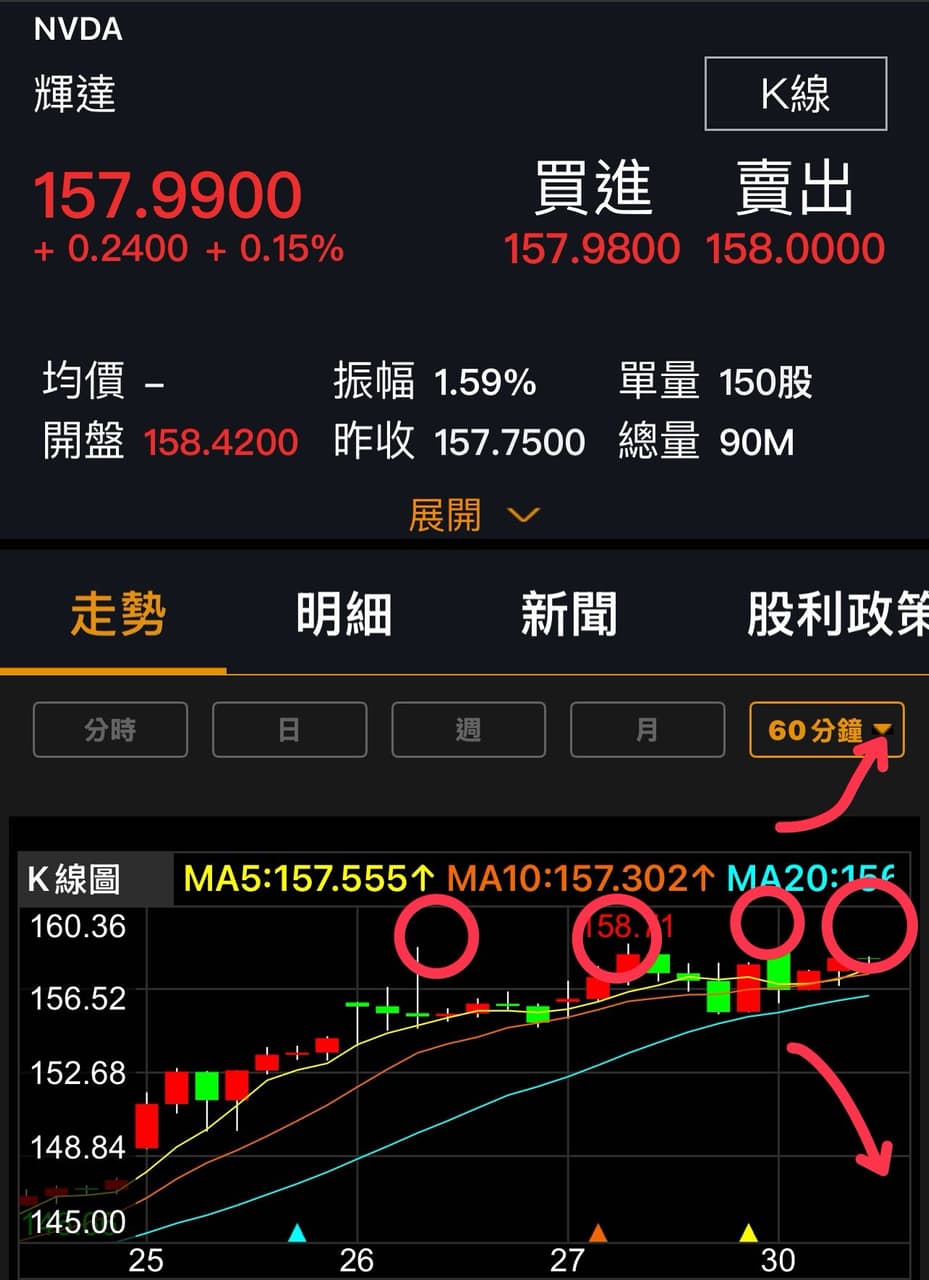Open the 60分鐘 interval dropdown
Image resolution: width=929 pixels, height=1280 pixels.
[826, 730]
